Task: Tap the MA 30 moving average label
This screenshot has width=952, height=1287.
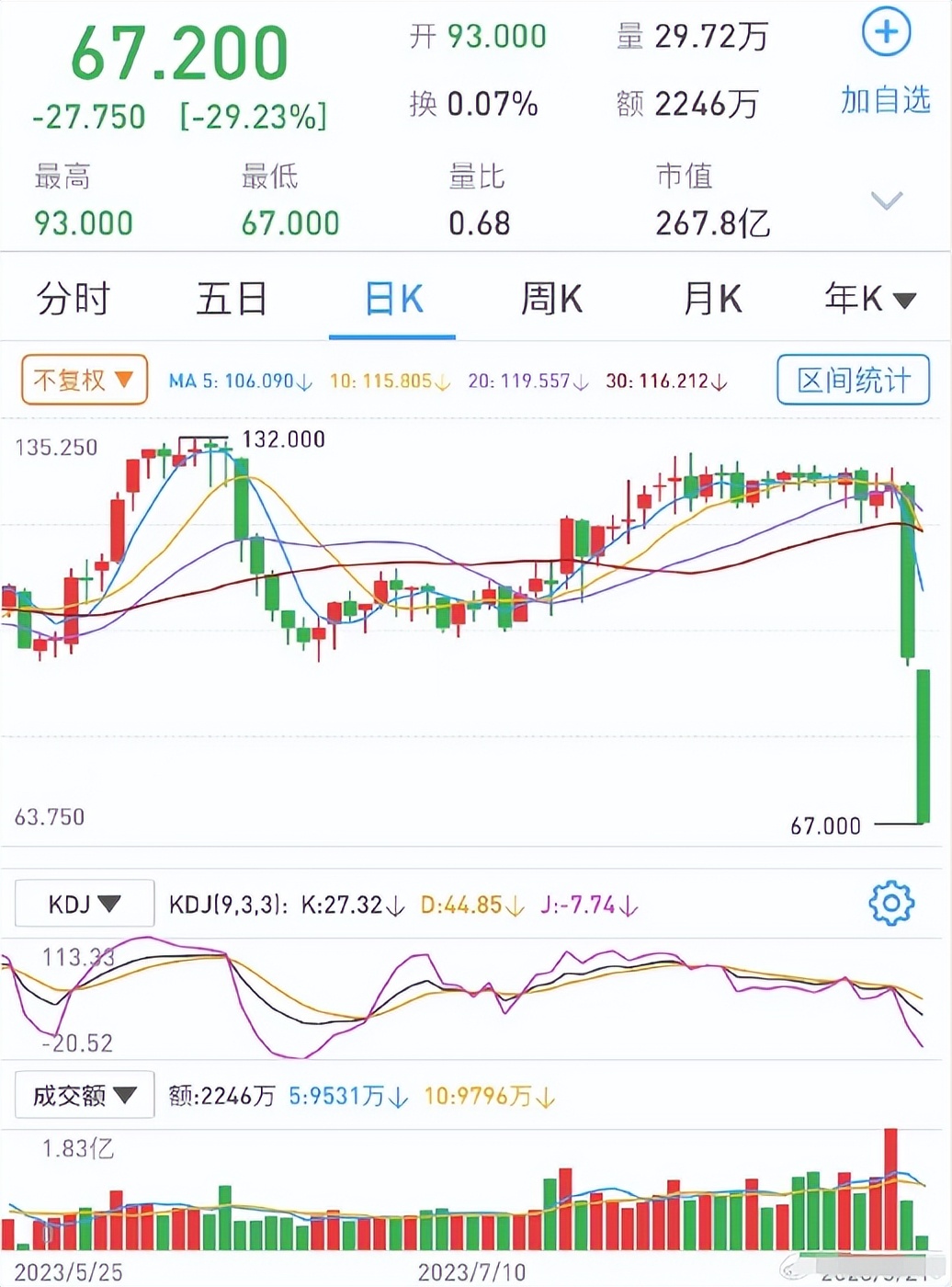Action: click(x=663, y=381)
